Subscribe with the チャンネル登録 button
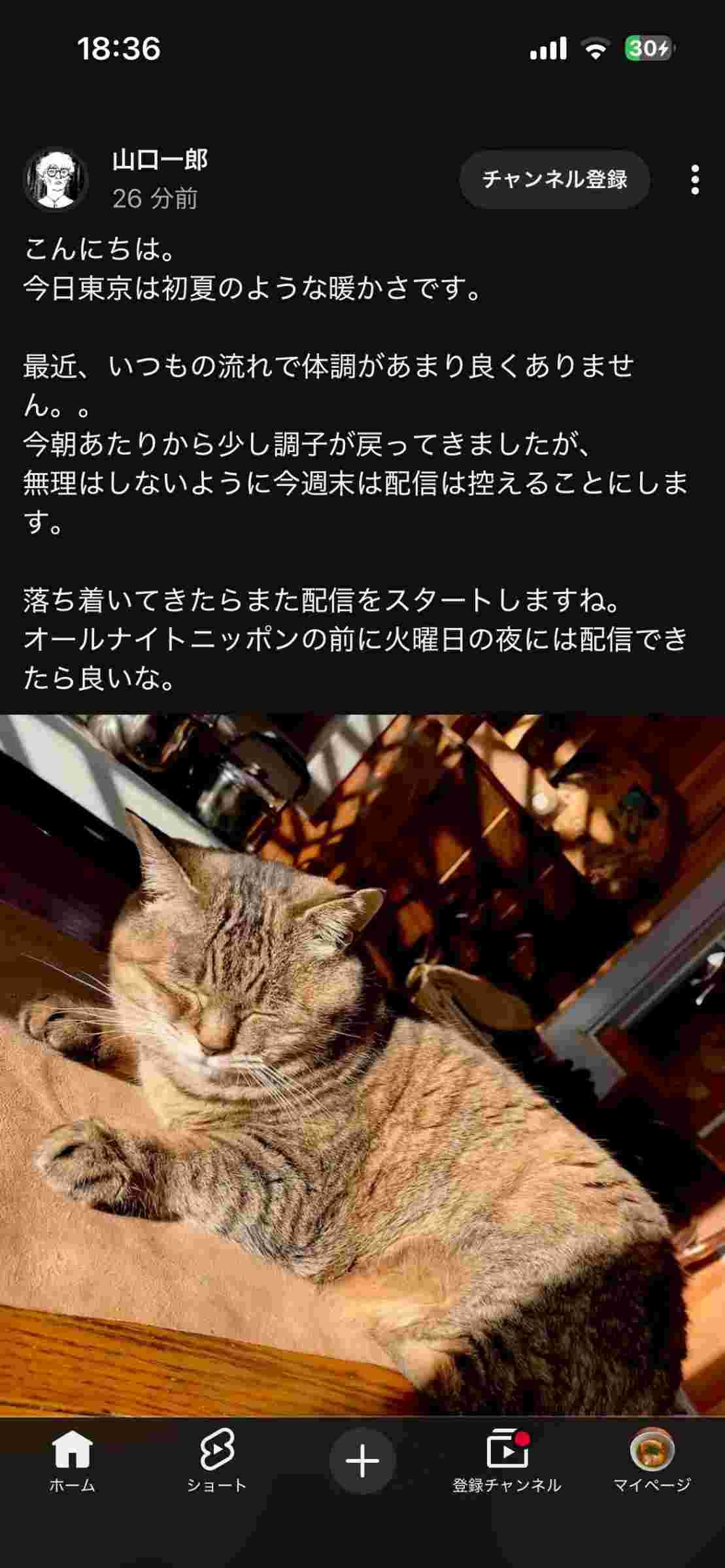The image size is (725, 1568). (554, 179)
